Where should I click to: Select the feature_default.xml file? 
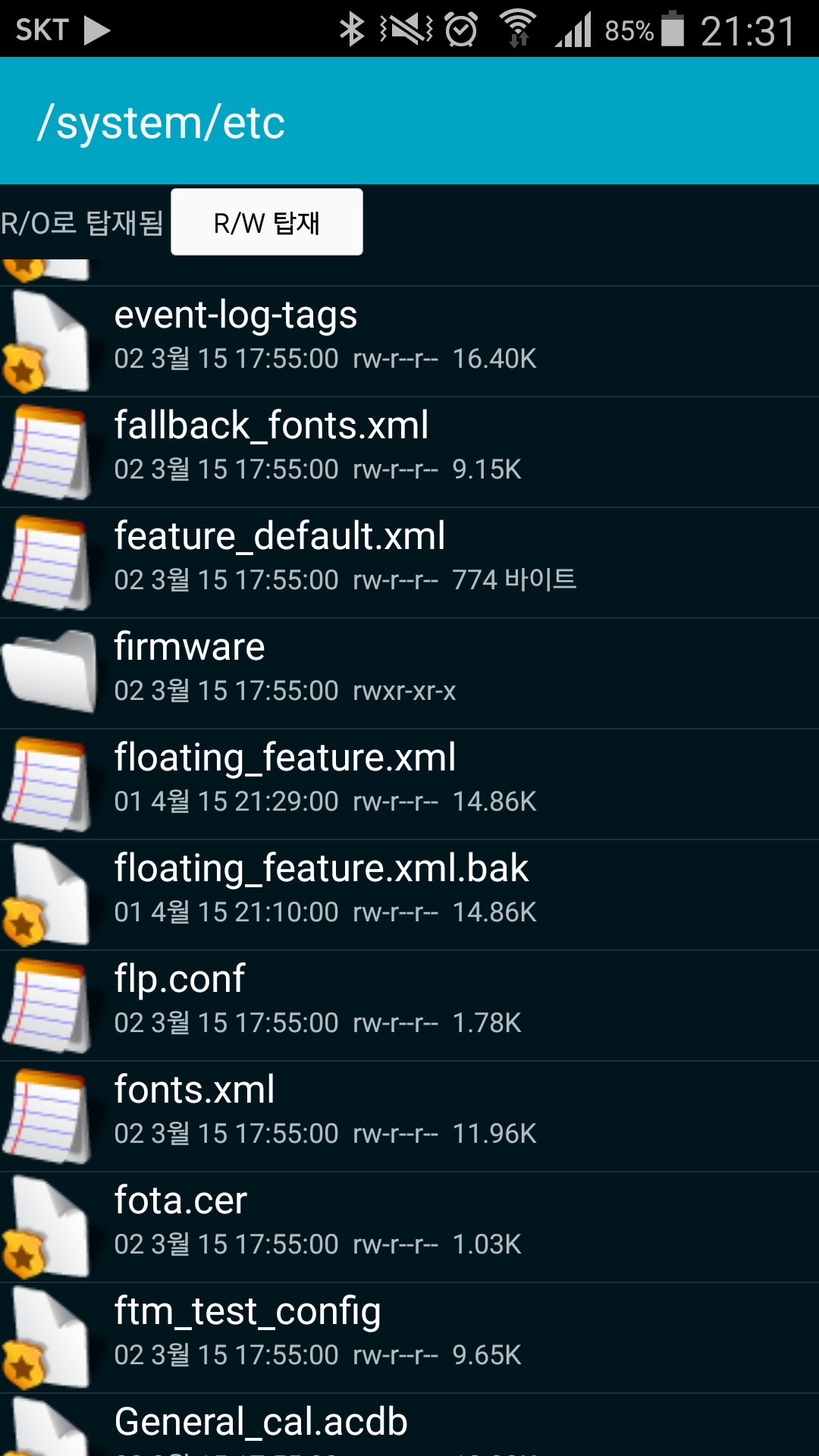coord(409,563)
